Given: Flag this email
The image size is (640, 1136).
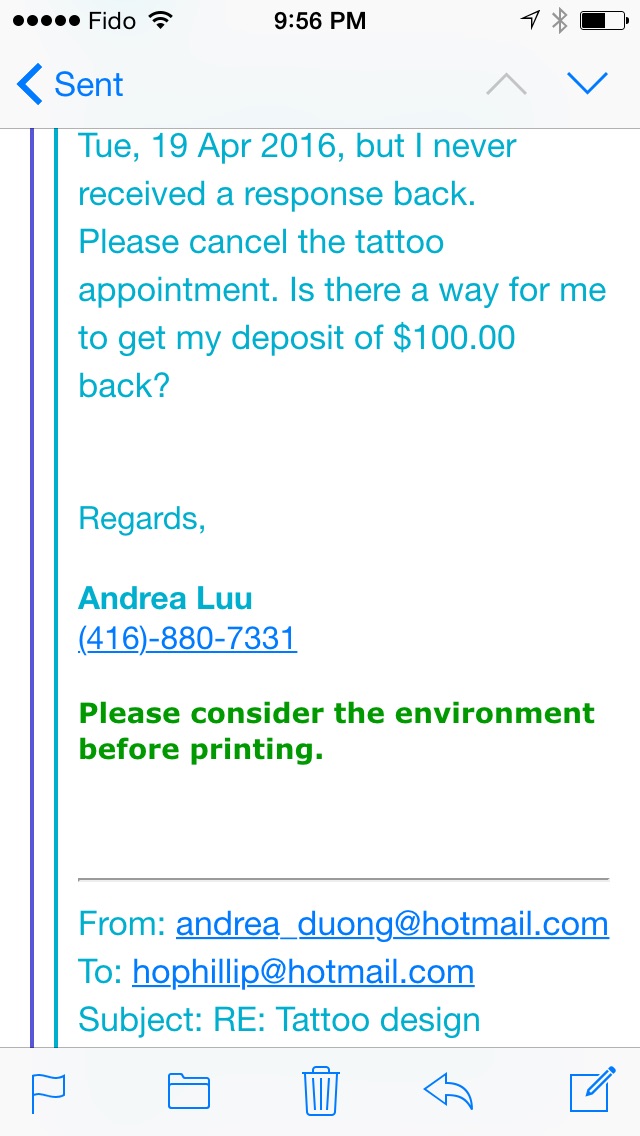Looking at the screenshot, I should pos(49,1090).
